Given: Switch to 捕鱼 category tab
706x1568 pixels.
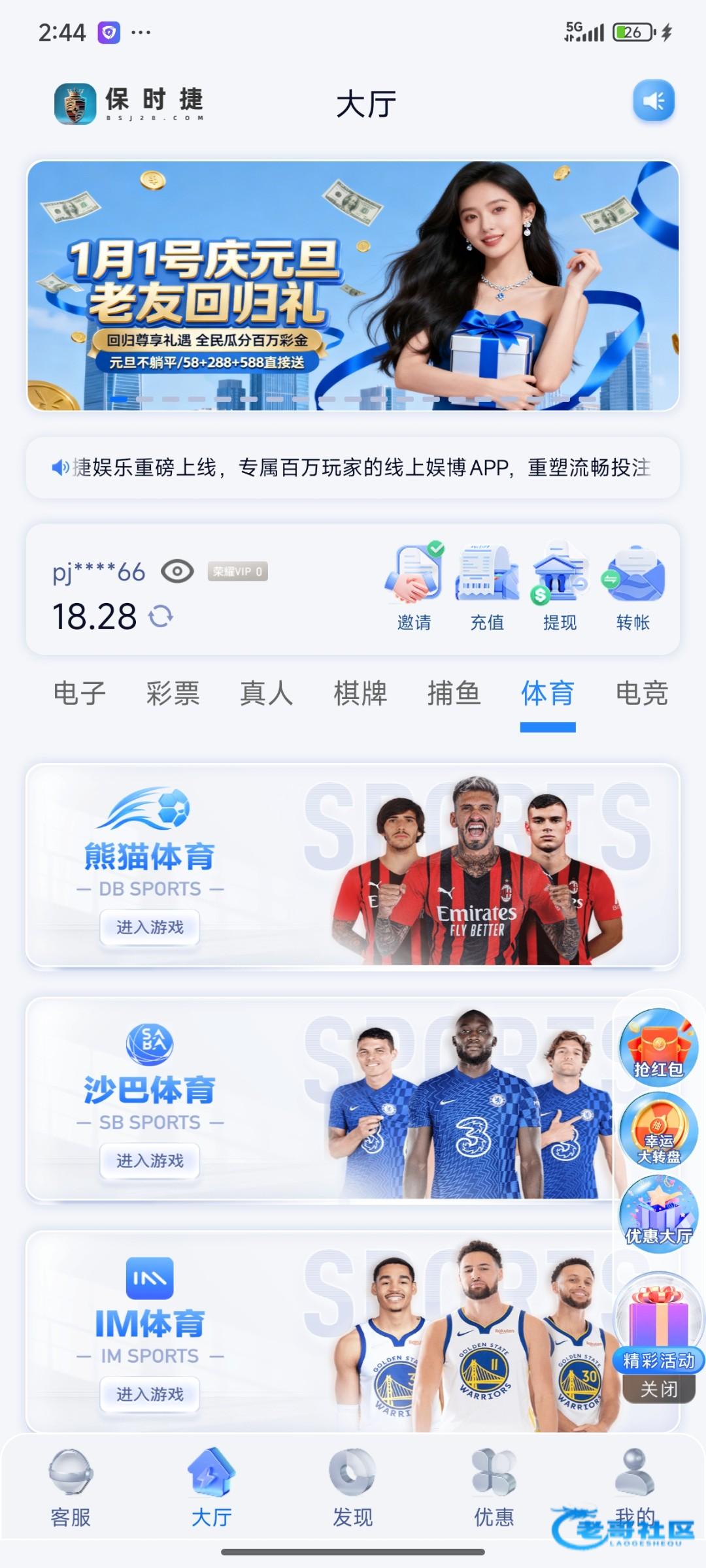Looking at the screenshot, I should click(x=454, y=693).
